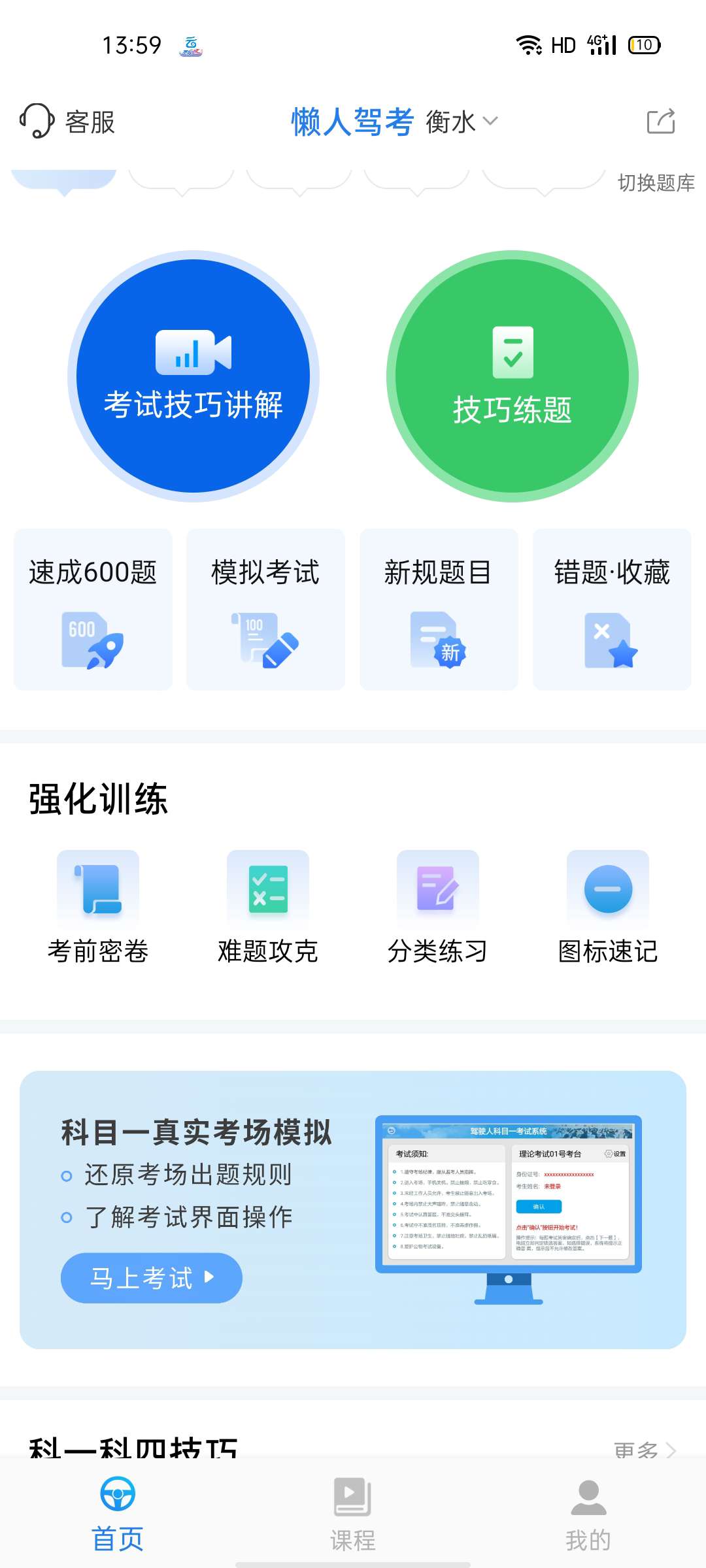This screenshot has width=706, height=1568.
Task: Tap the share icon in top bar
Action: coord(660,122)
